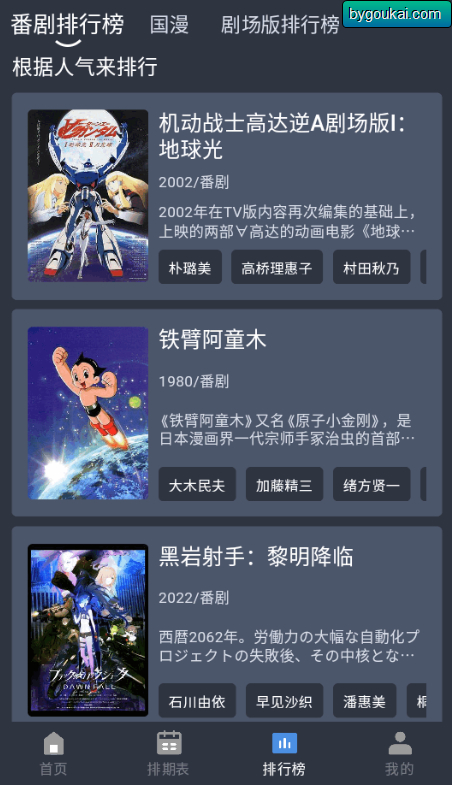The height and width of the screenshot is (785, 452).
Task: Open the 潘惠美 chip
Action: 364,700
